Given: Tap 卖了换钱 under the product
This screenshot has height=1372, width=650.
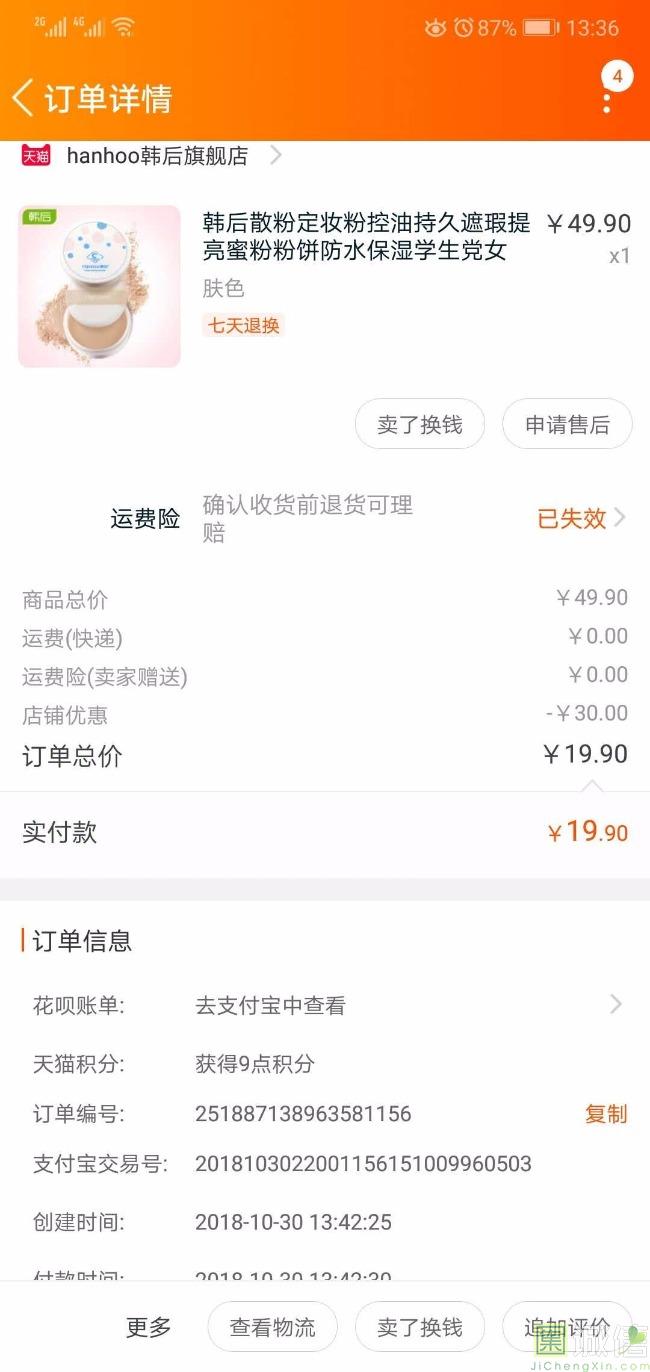Looking at the screenshot, I should tap(420, 425).
